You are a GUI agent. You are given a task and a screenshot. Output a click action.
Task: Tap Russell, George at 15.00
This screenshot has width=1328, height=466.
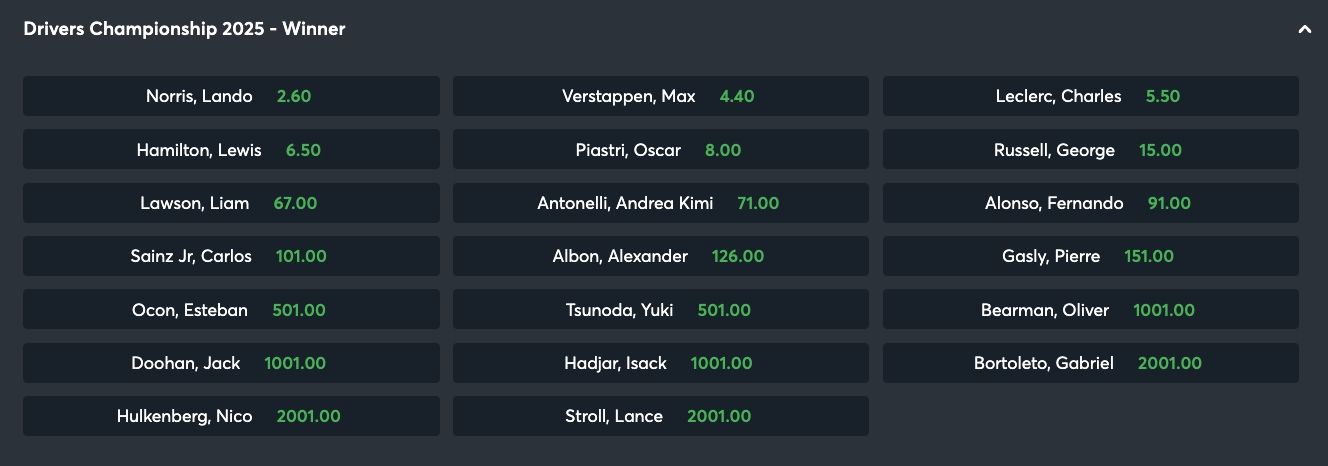pos(1090,150)
